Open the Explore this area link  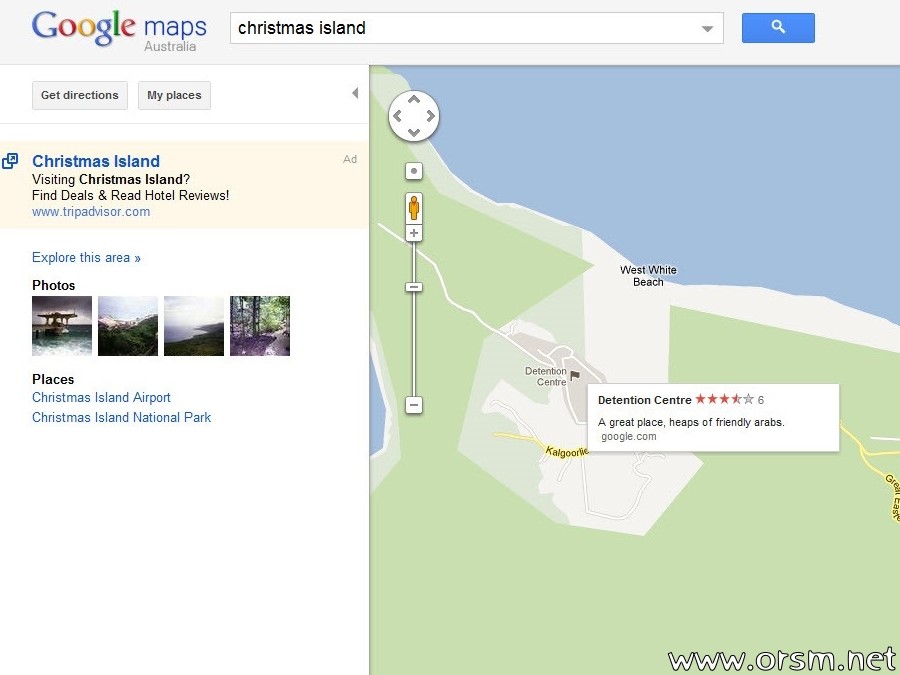pos(86,257)
